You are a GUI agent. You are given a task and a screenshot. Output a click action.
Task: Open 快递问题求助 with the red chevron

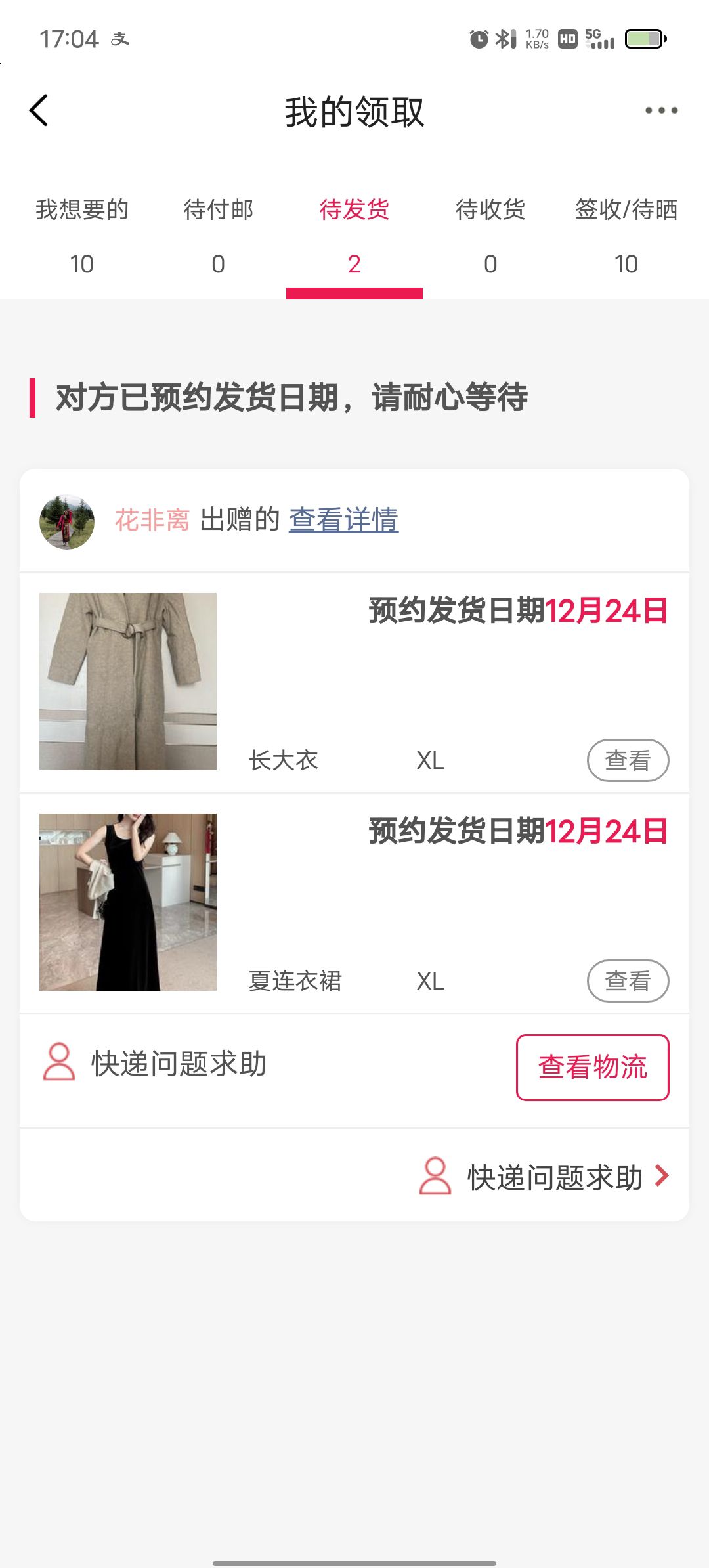(x=545, y=1177)
